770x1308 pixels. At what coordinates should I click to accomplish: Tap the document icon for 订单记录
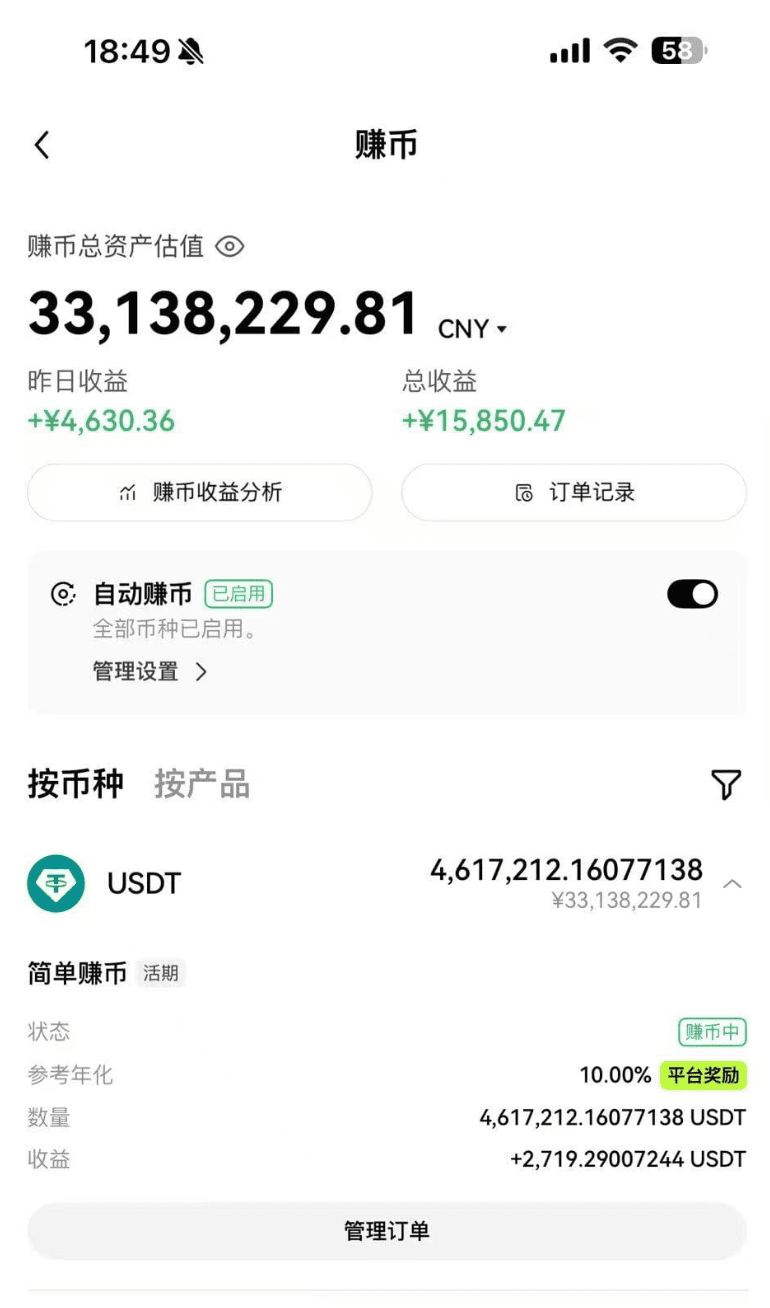(x=524, y=492)
